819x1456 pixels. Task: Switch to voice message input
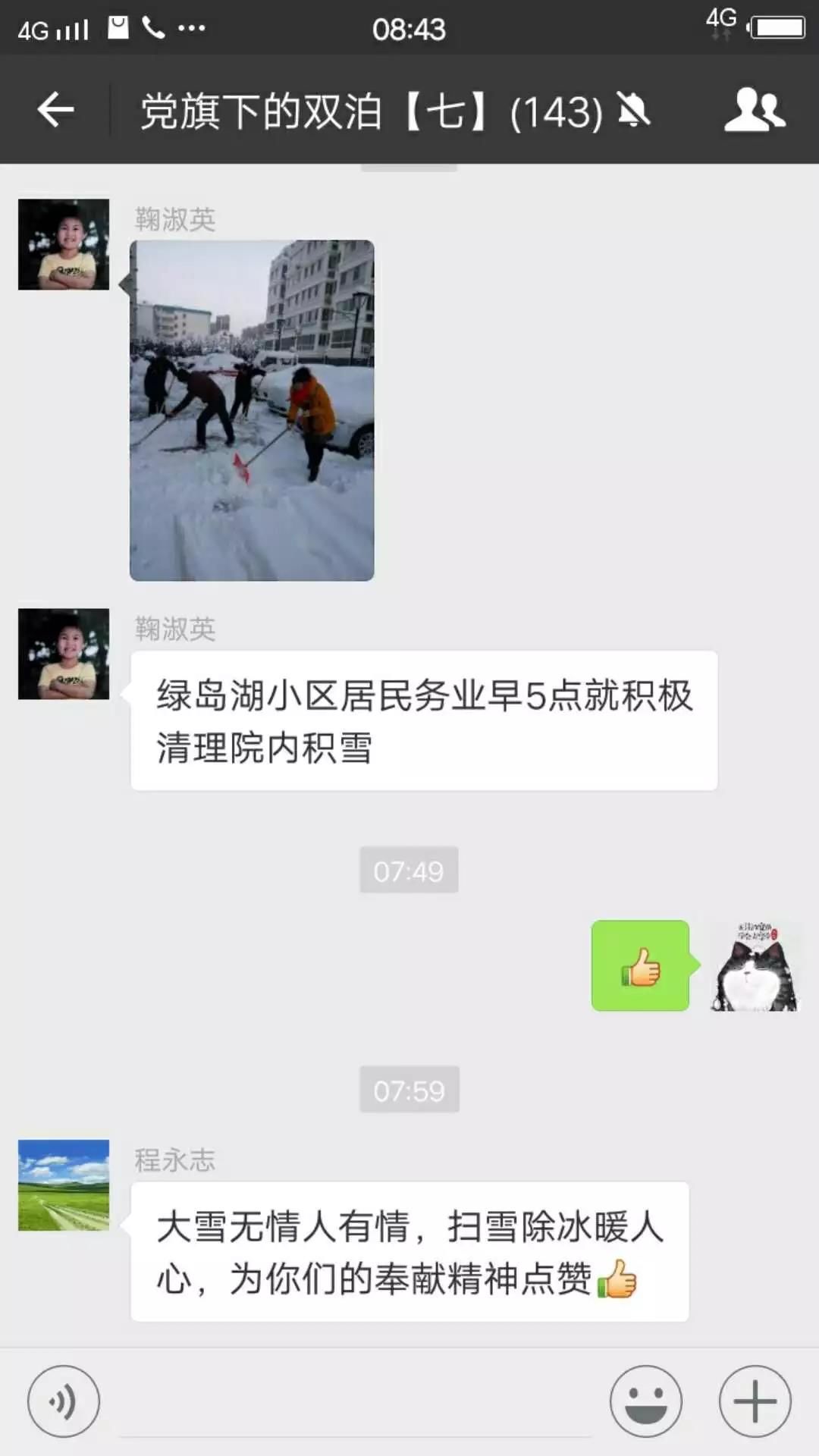[x=64, y=1401]
